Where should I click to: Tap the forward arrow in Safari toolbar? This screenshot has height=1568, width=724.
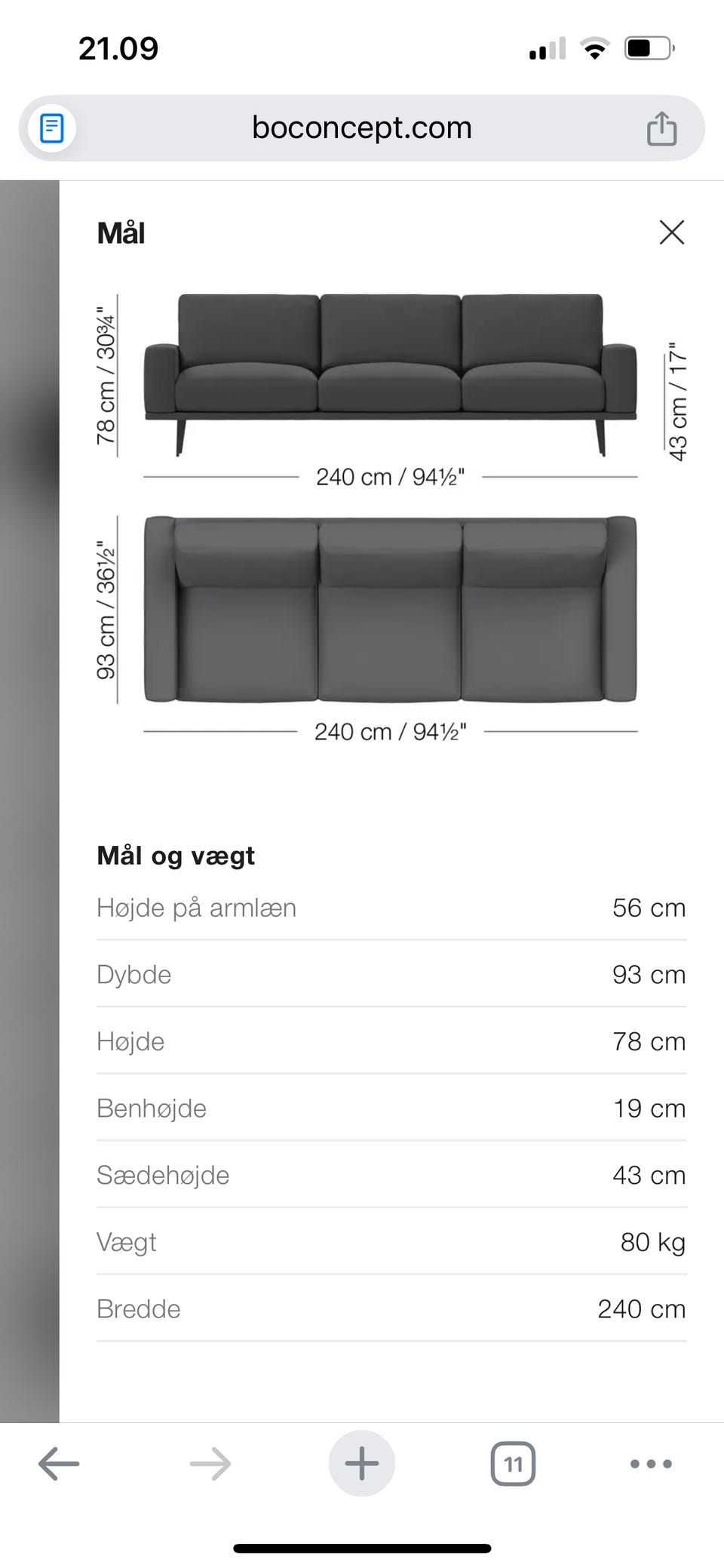pyautogui.click(x=211, y=1462)
